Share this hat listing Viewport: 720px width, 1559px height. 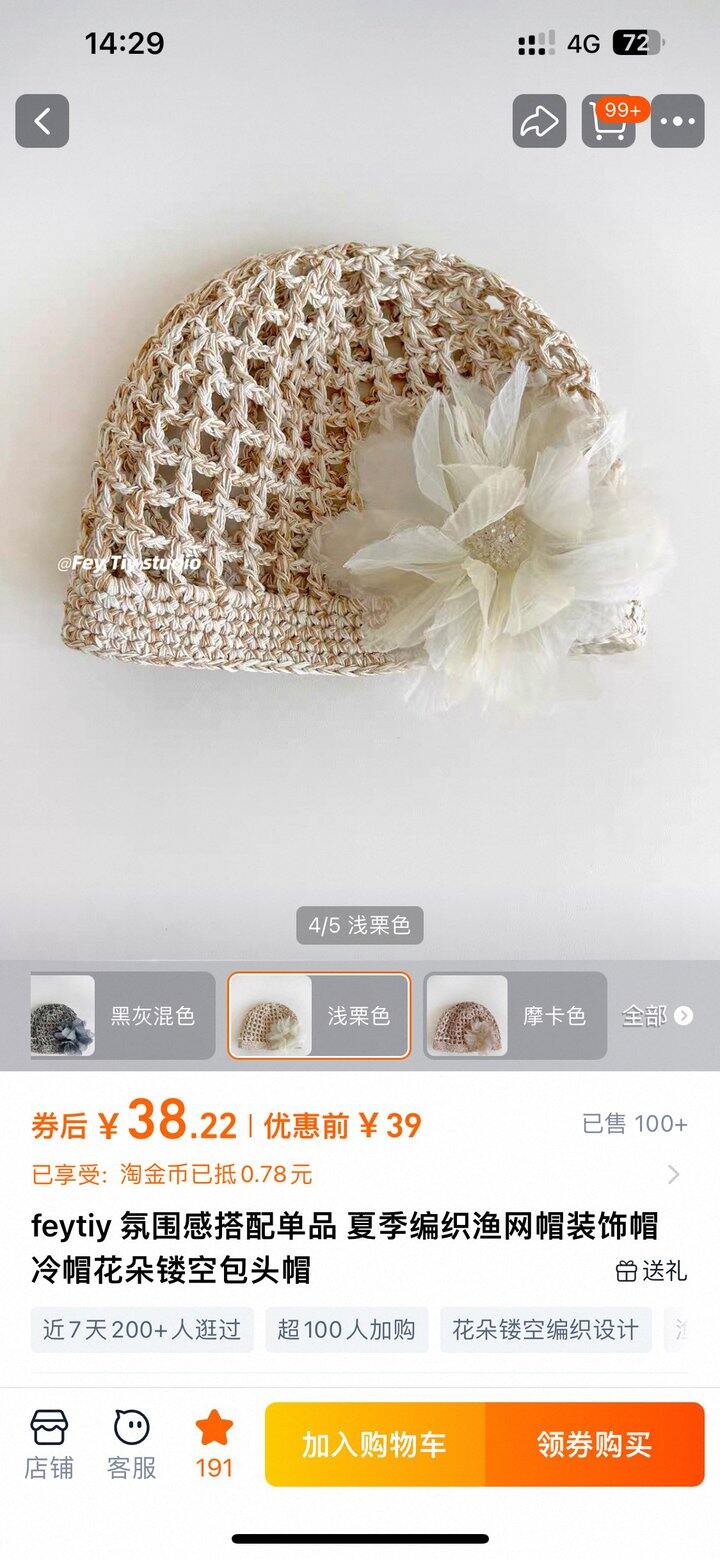[x=539, y=121]
